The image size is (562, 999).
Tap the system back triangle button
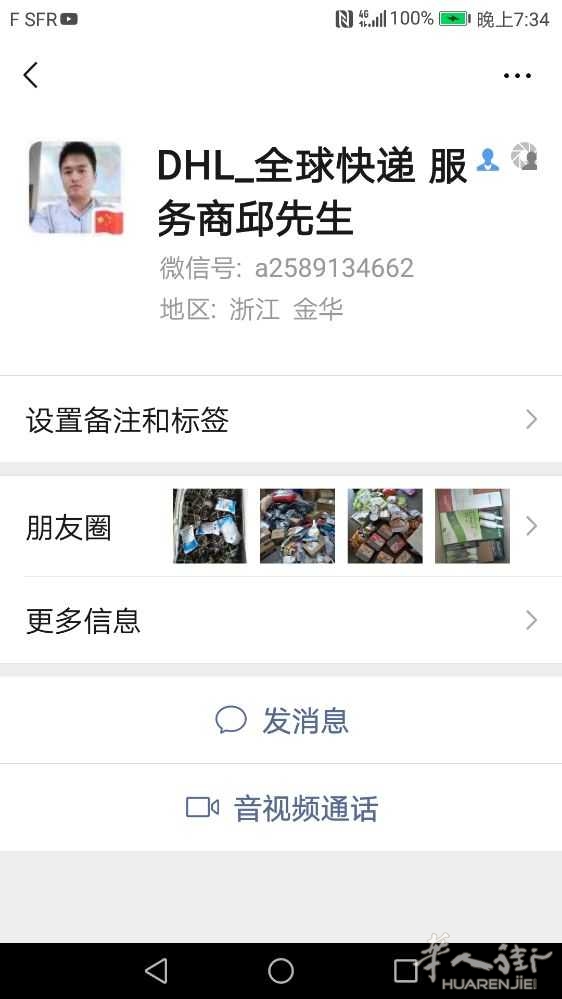click(156, 971)
